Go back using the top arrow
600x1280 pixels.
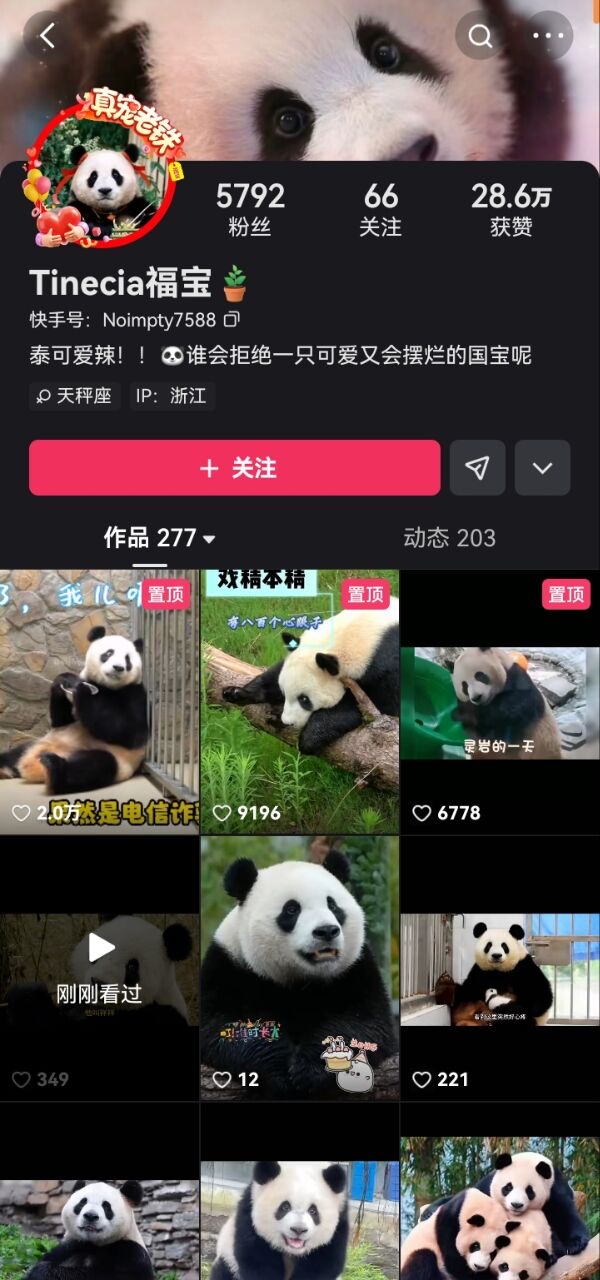47,36
